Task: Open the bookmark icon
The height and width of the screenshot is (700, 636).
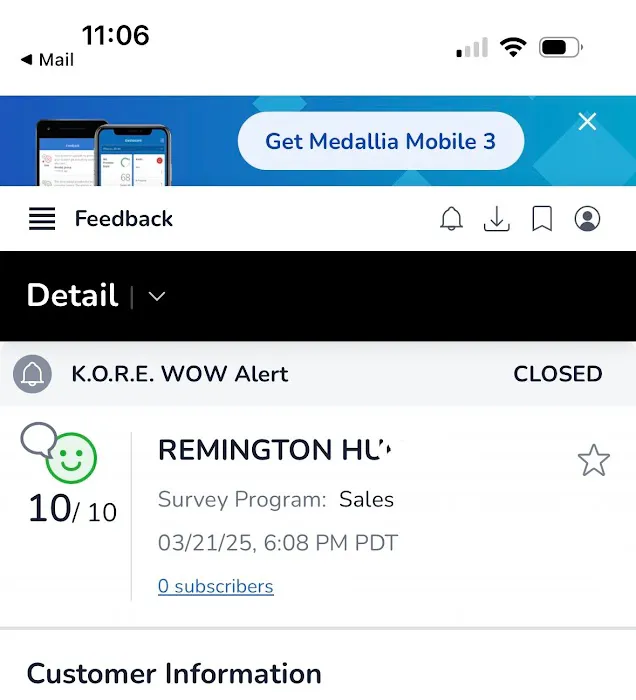Action: click(542, 219)
